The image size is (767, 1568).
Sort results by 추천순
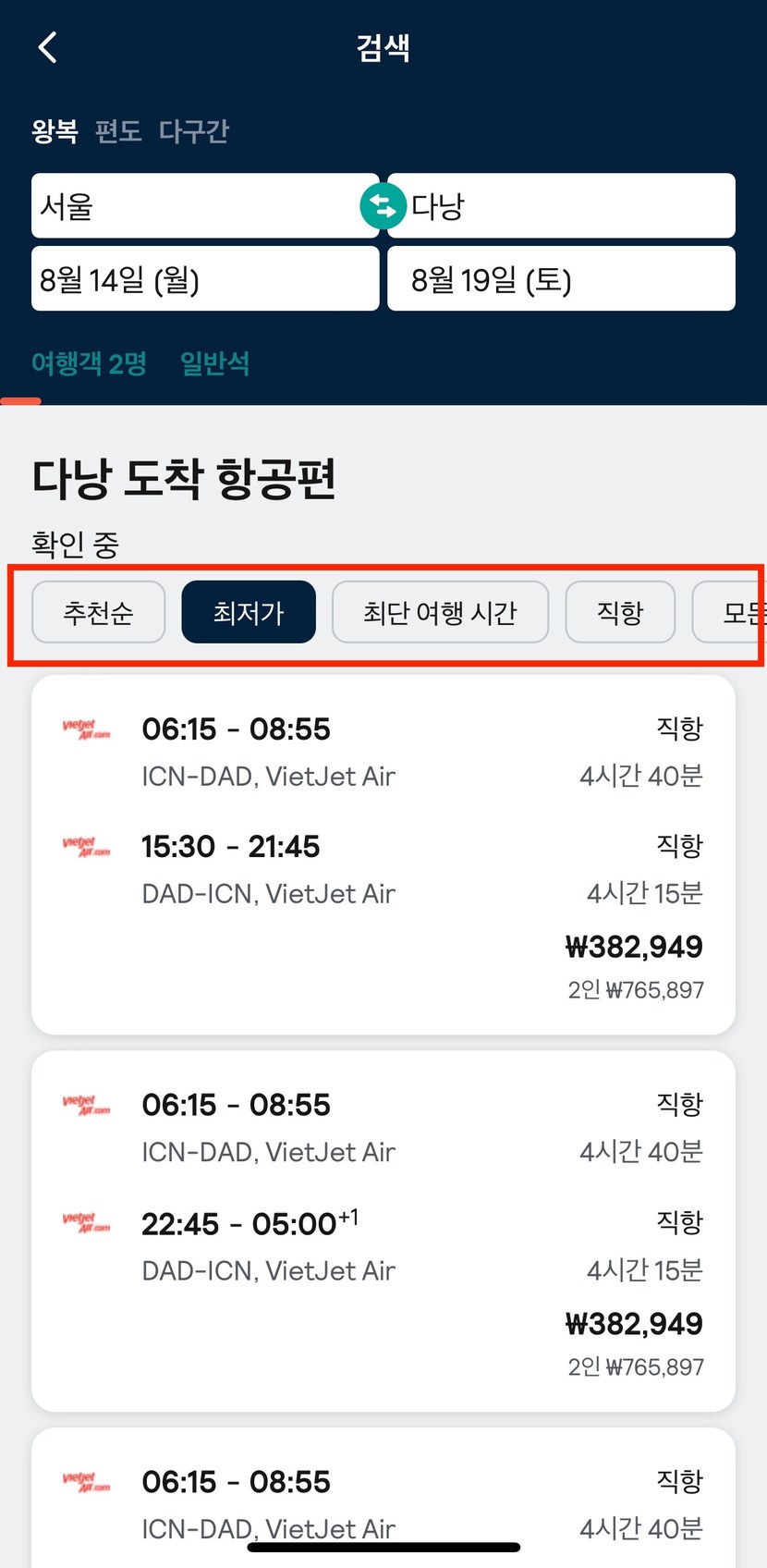pyautogui.click(x=99, y=612)
